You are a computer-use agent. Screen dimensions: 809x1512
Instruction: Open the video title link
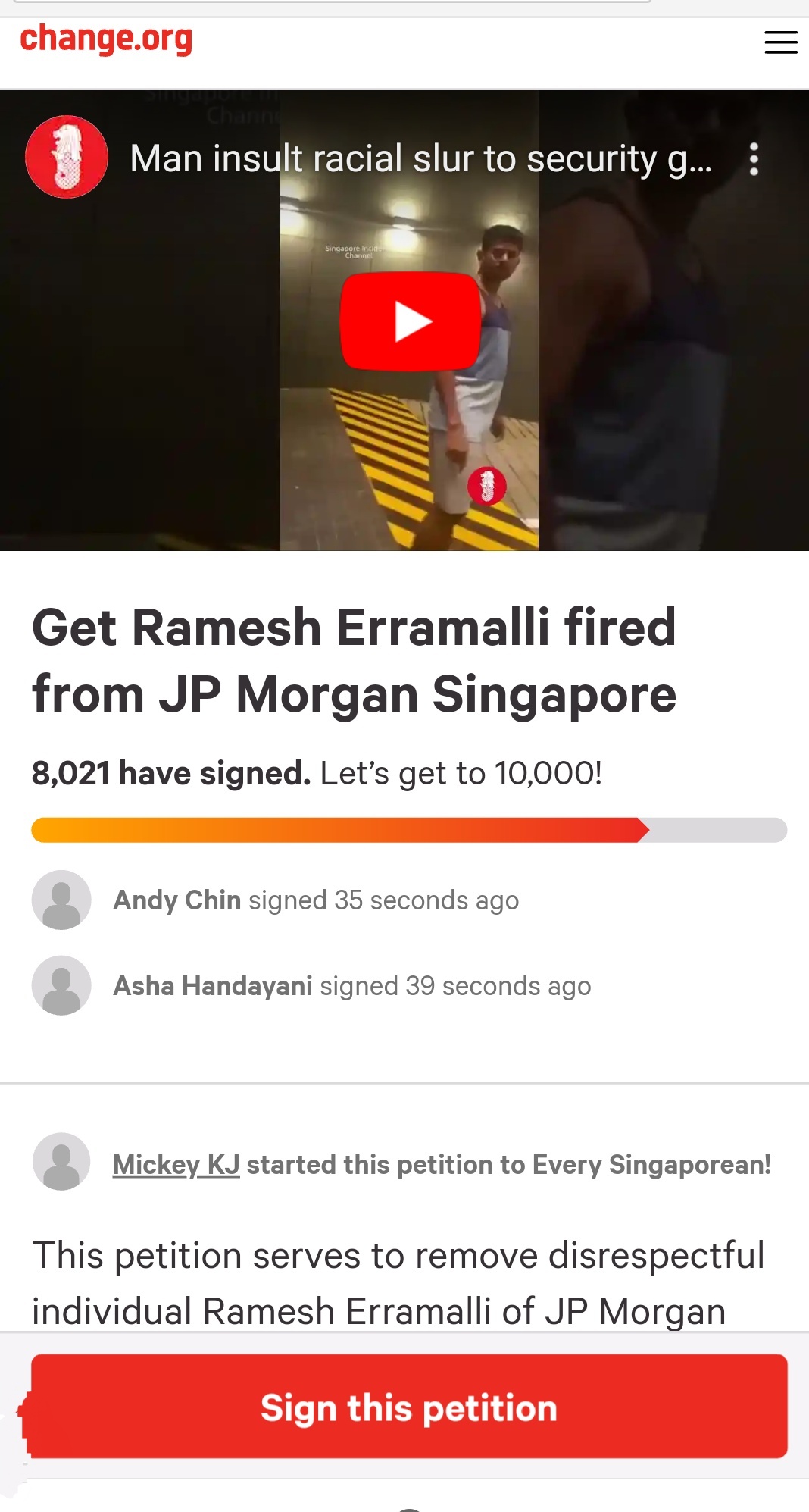pyautogui.click(x=420, y=159)
